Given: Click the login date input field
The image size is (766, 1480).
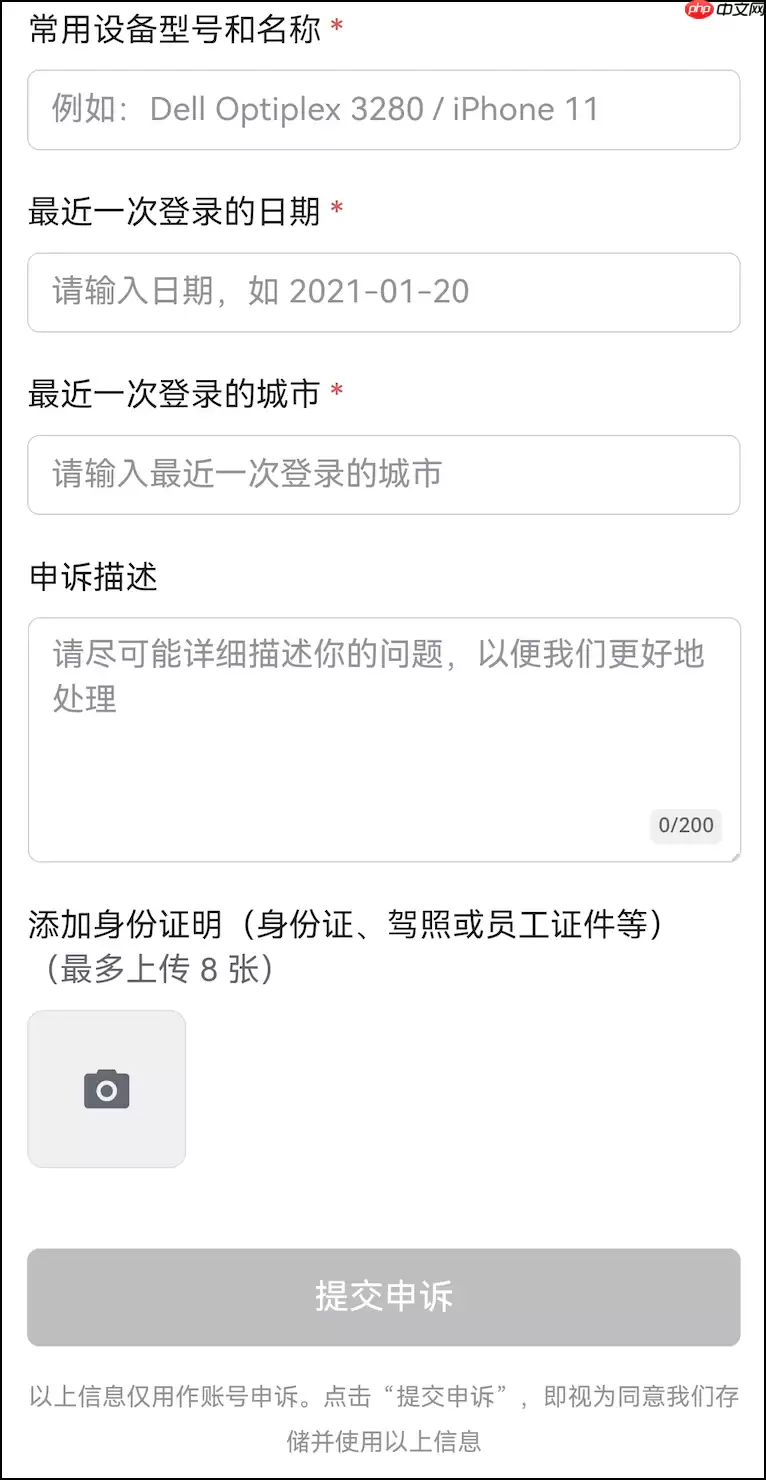Looking at the screenshot, I should click(x=383, y=292).
